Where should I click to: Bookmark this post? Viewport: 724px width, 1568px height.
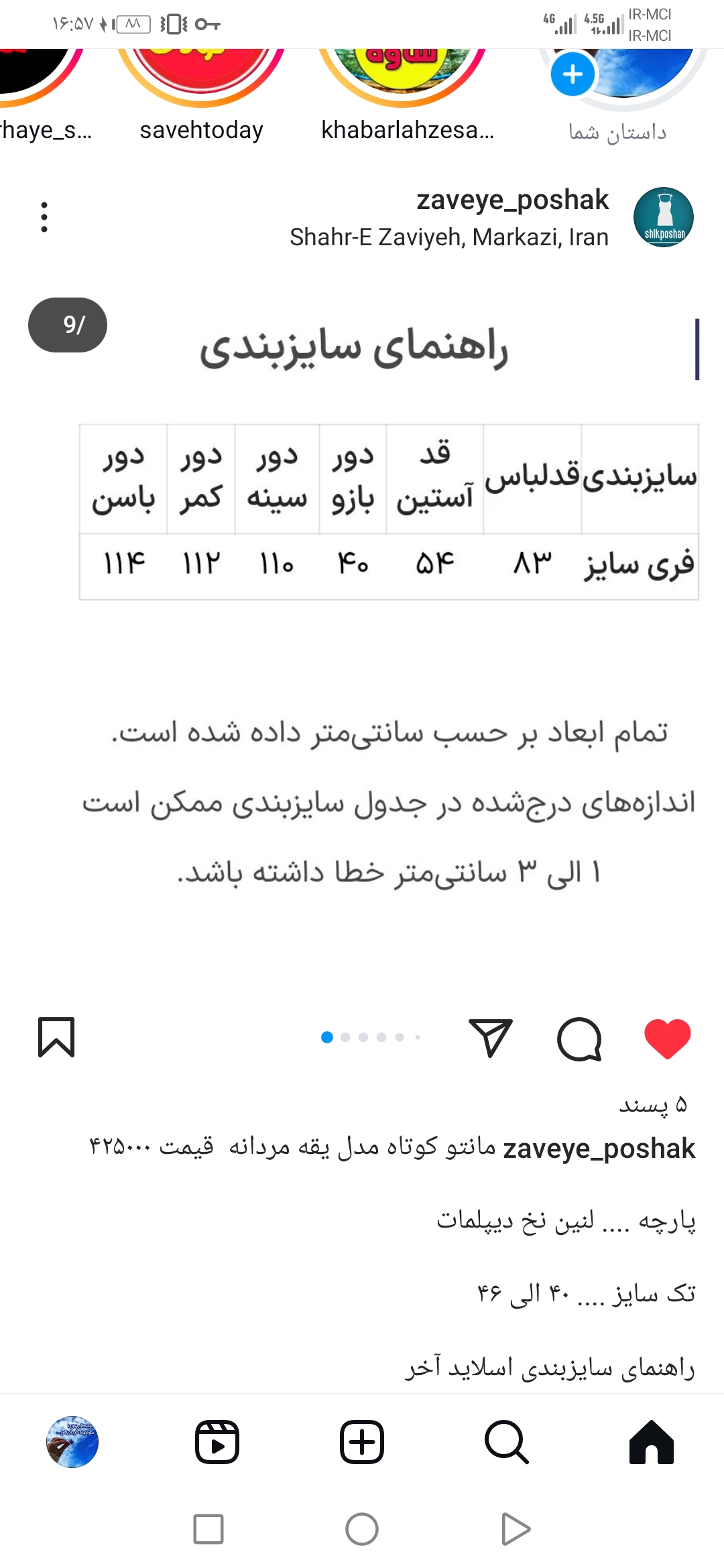(56, 1037)
